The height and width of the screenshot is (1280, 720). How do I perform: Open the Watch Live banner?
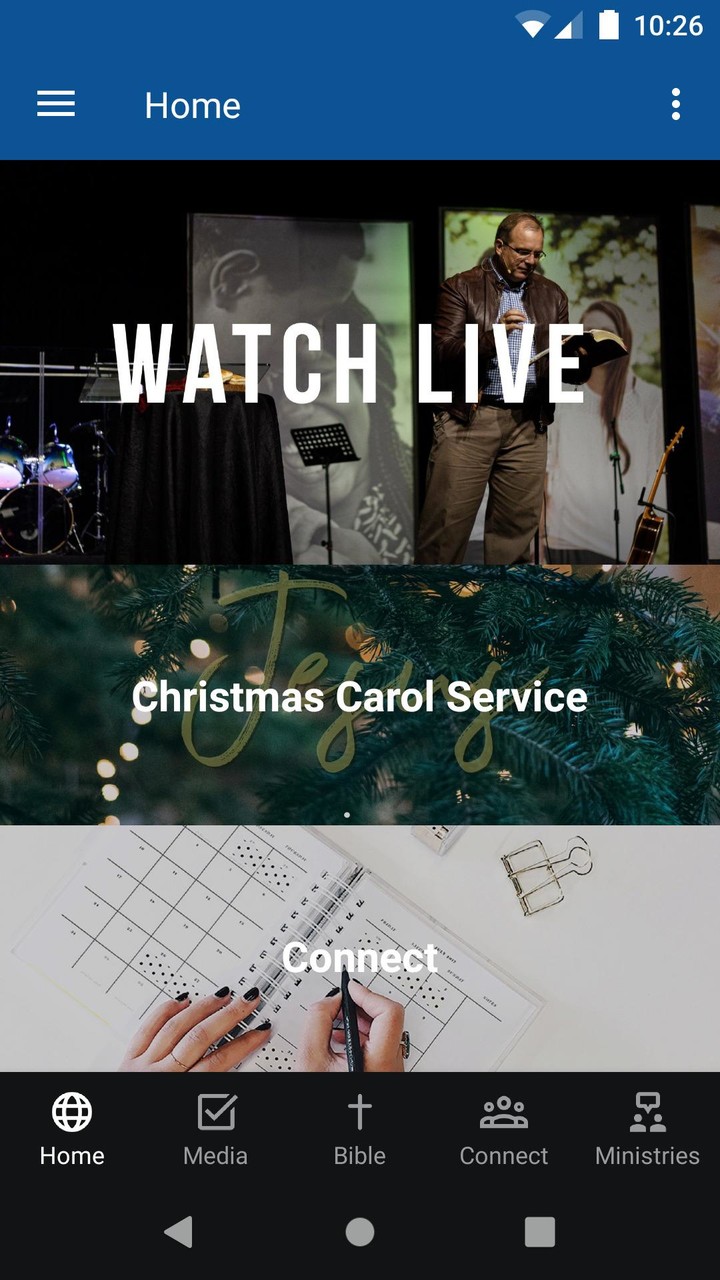(x=360, y=362)
